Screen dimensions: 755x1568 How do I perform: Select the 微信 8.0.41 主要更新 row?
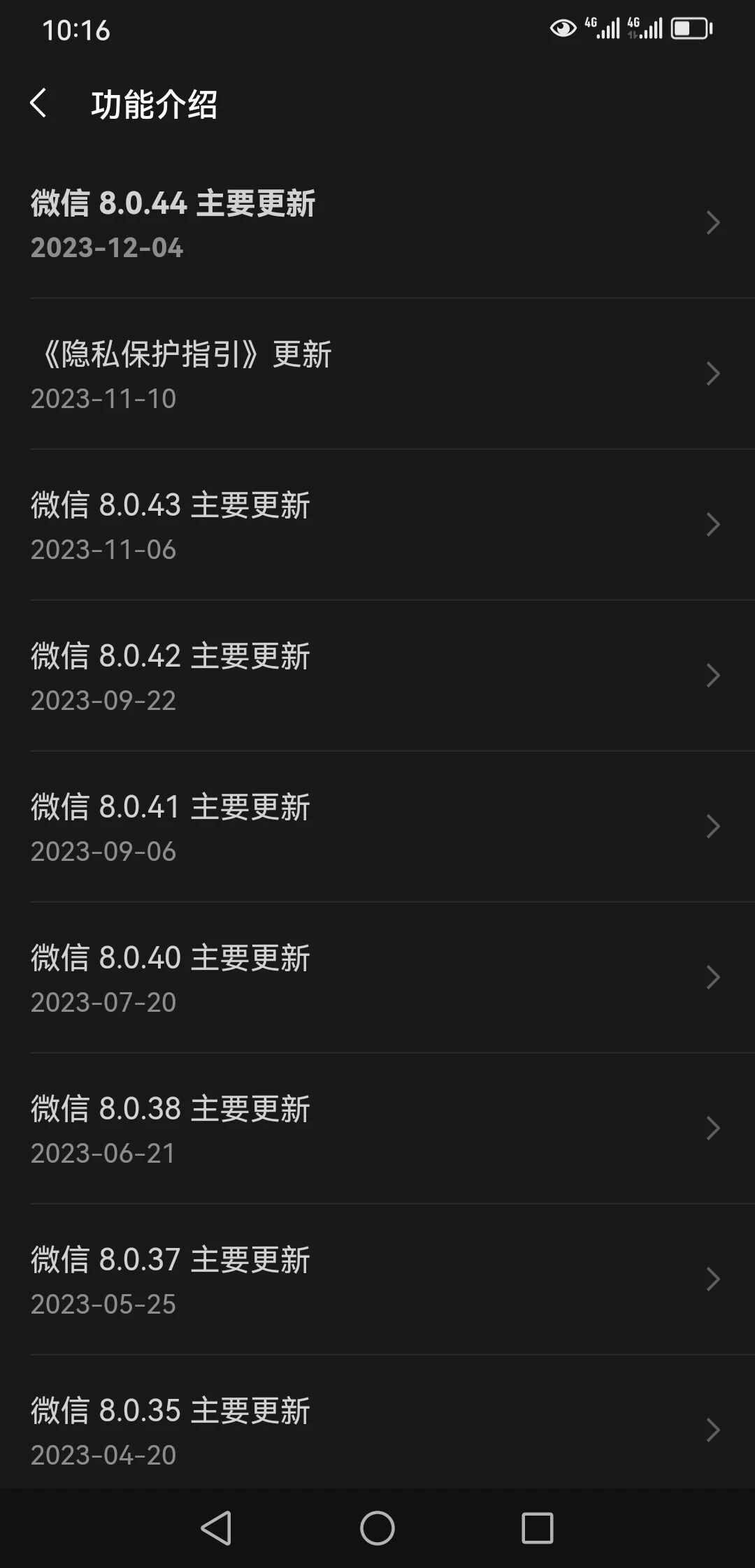(377, 827)
